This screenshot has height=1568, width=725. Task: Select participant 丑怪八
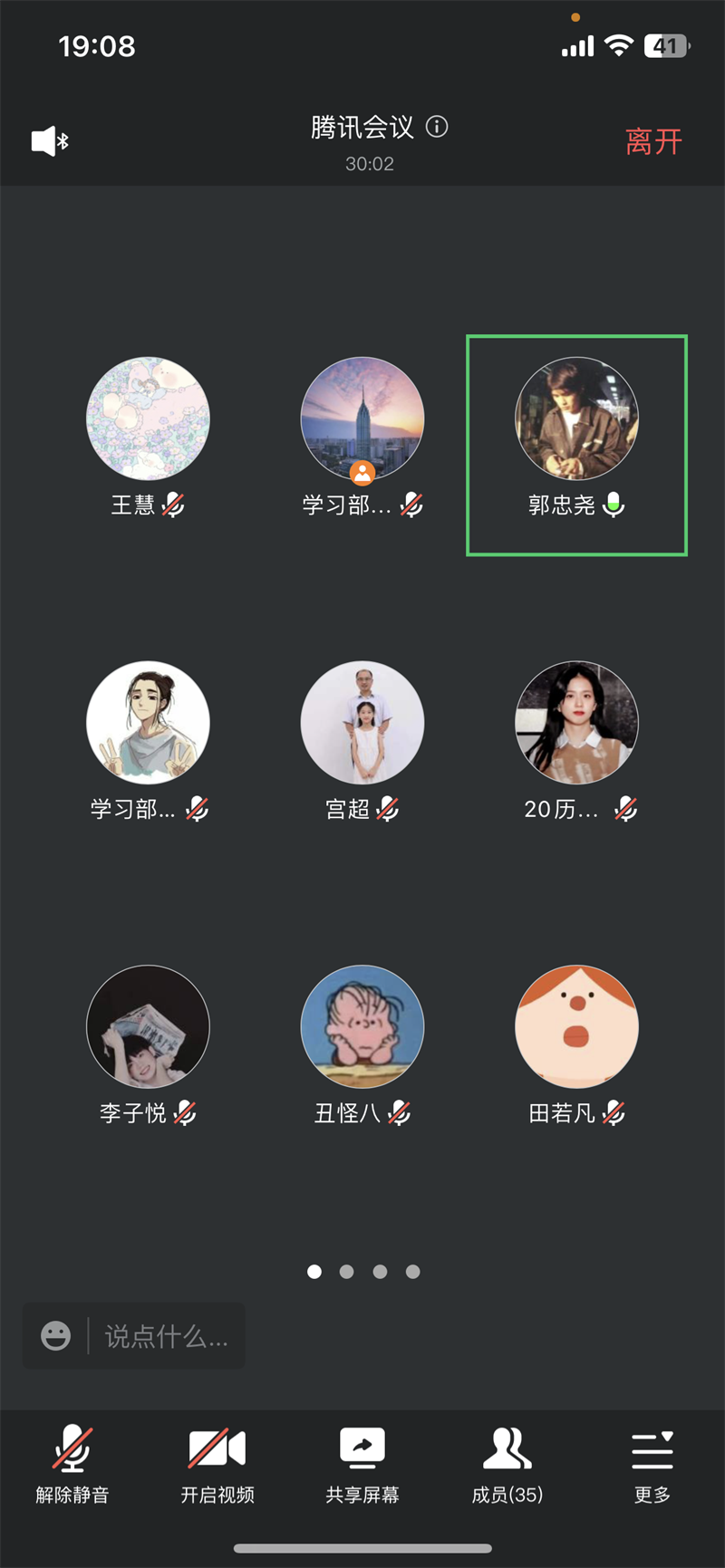362,1027
